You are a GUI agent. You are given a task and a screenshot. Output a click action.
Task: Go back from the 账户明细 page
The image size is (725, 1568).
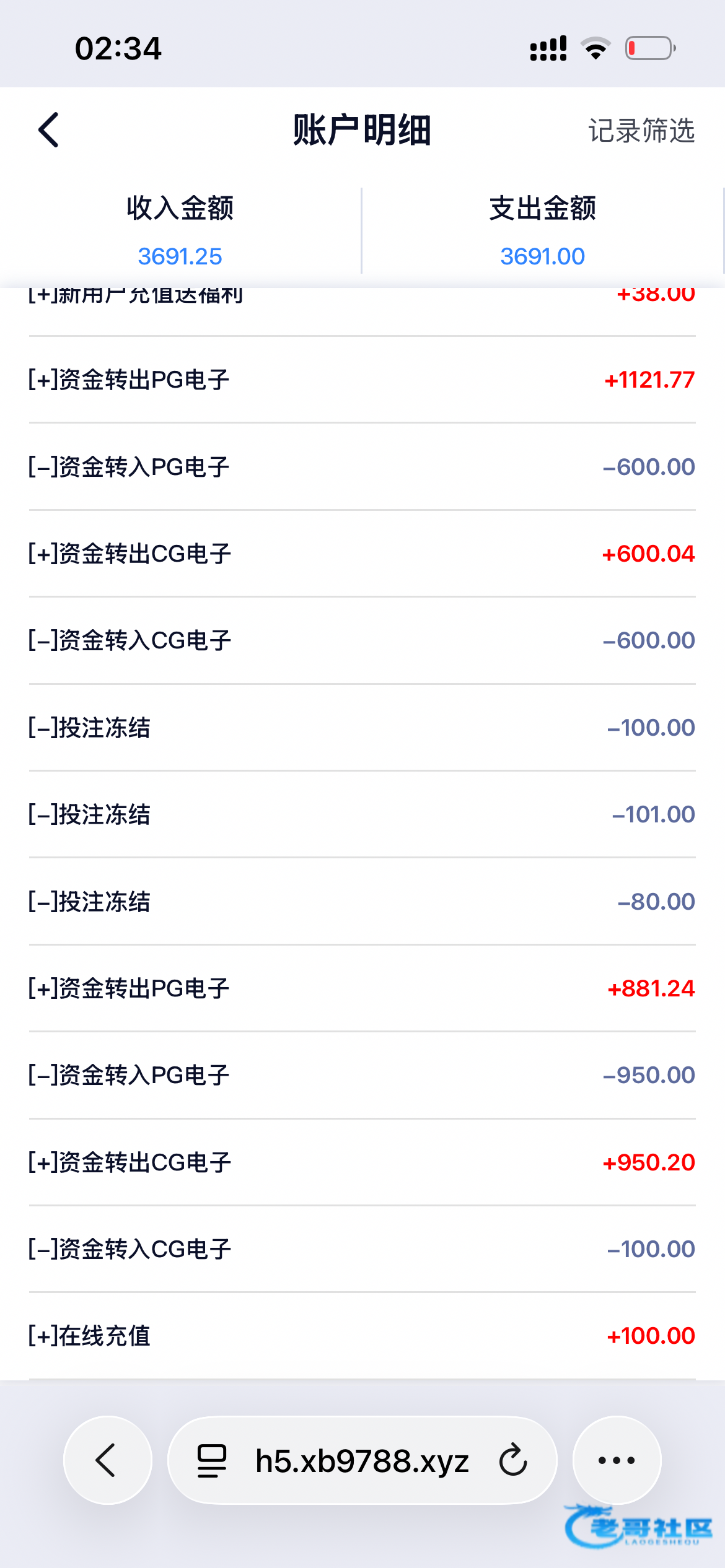click(x=48, y=130)
